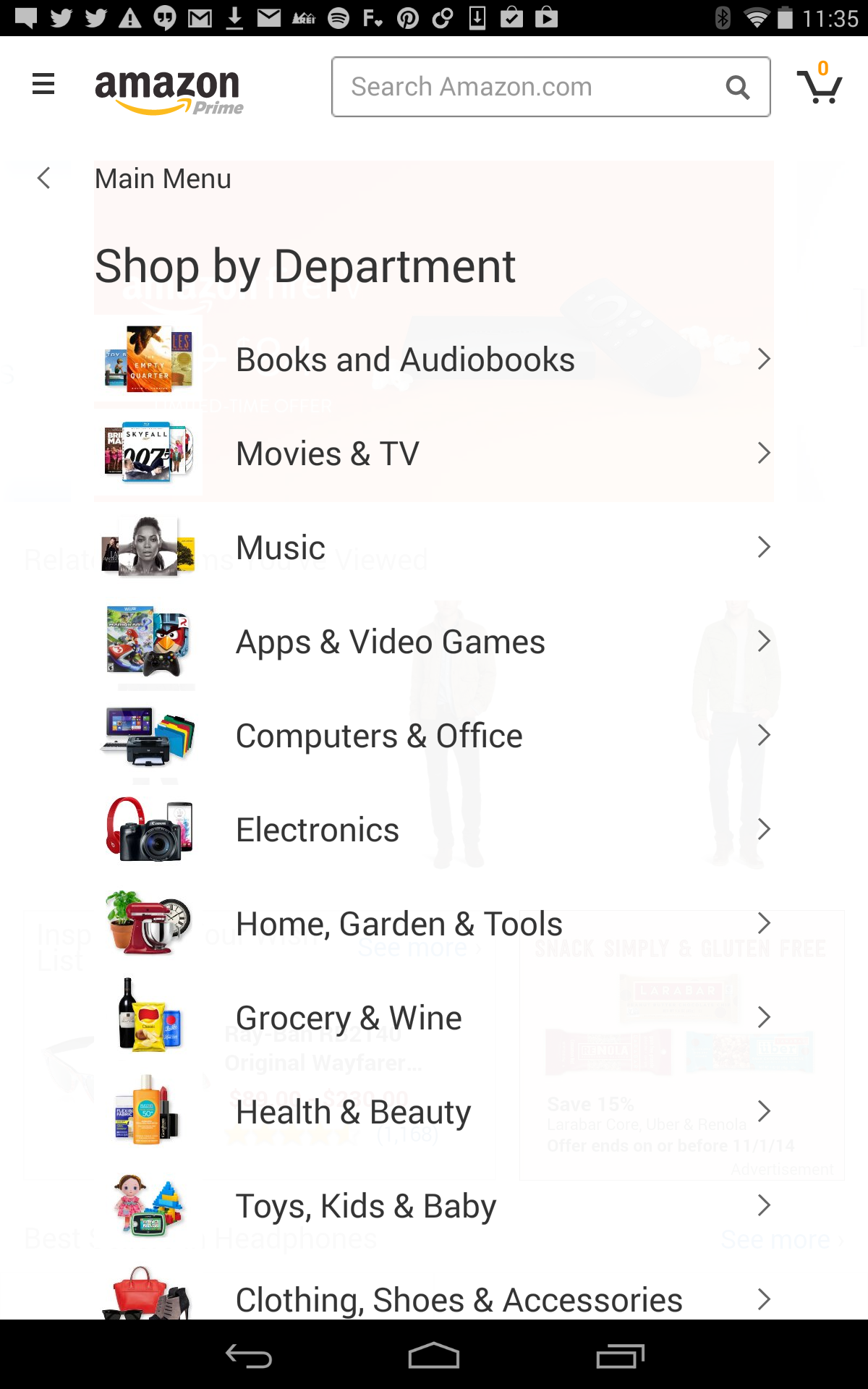Image resolution: width=868 pixels, height=1389 pixels.
Task: Go to Computers & Office
Action: (434, 736)
